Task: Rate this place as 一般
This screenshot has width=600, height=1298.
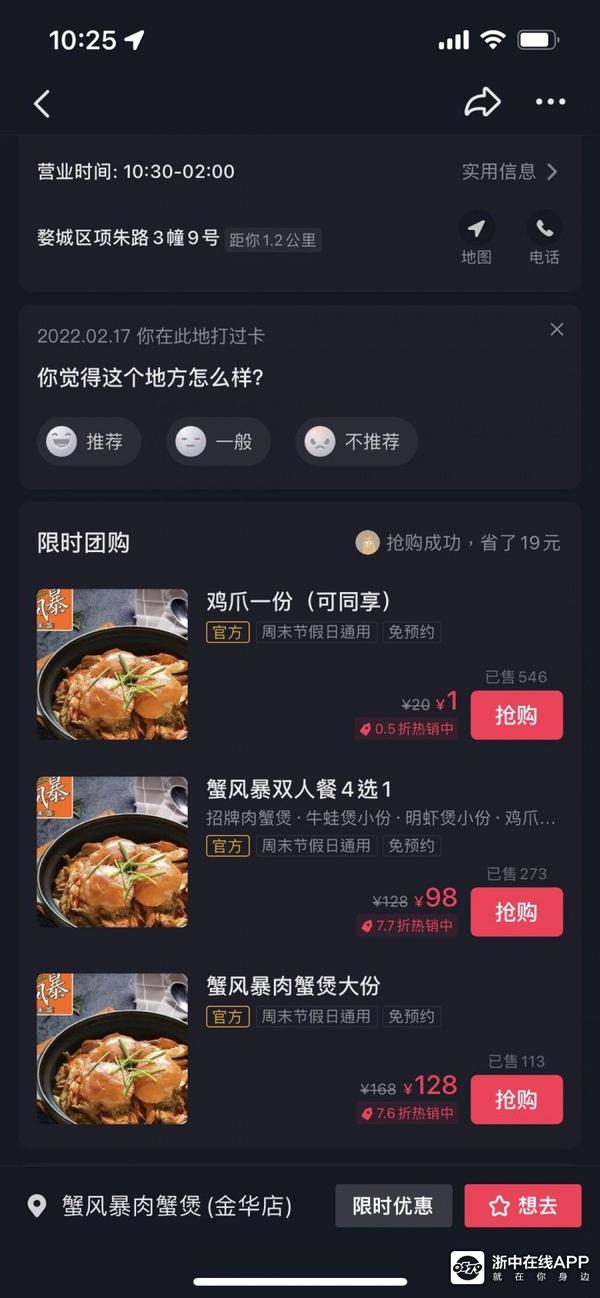Action: [218, 441]
